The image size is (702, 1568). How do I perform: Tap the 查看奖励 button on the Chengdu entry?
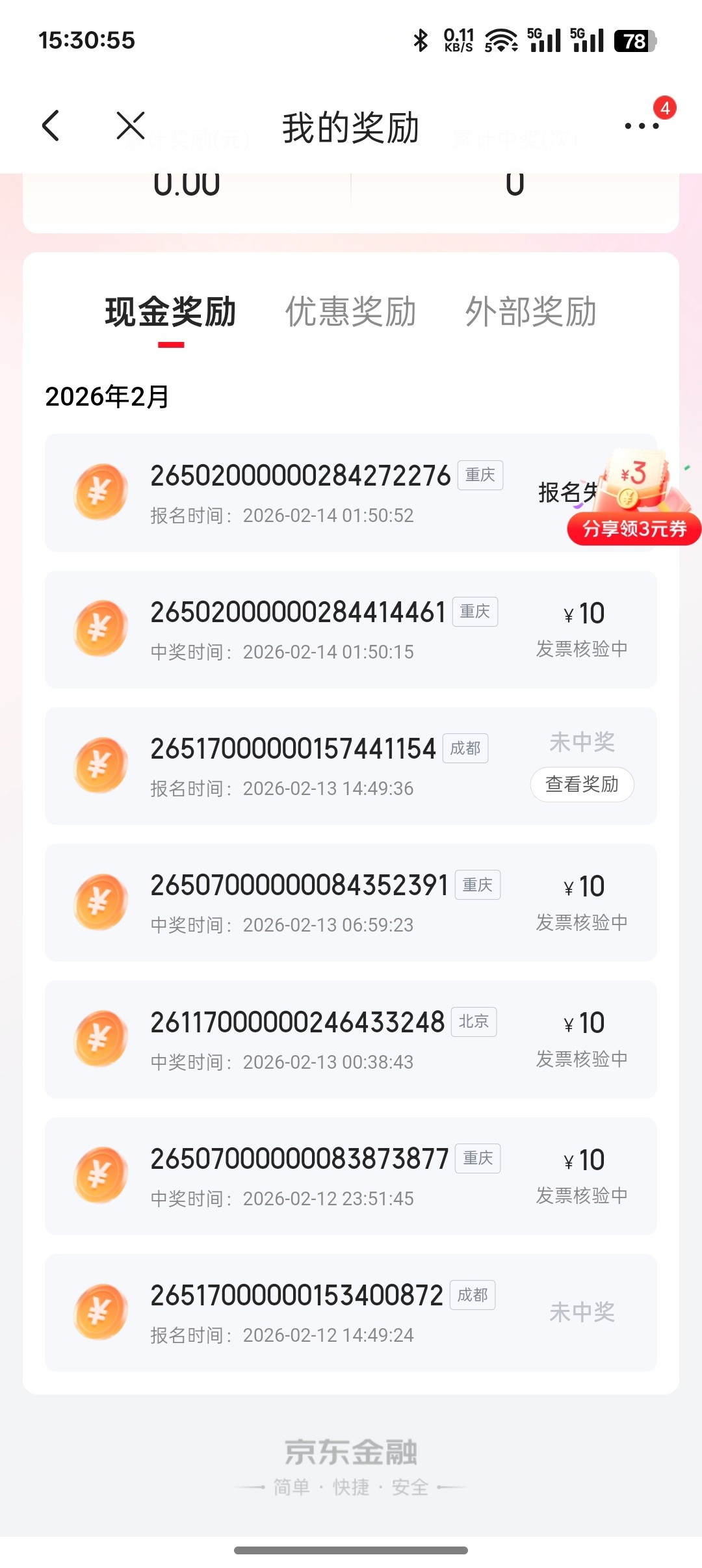582,785
